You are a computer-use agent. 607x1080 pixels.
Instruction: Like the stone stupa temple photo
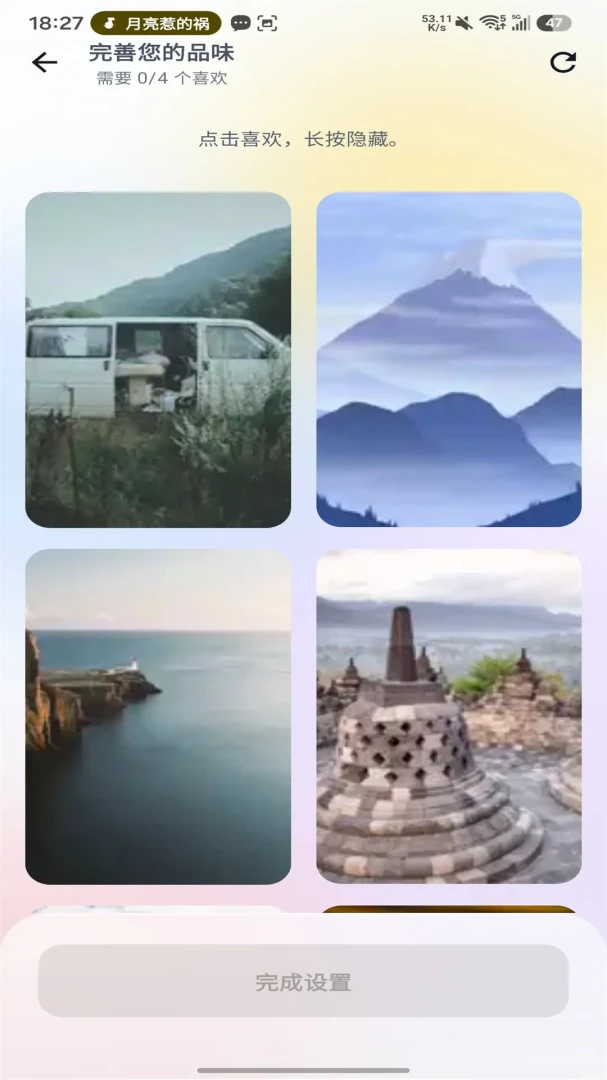pos(449,716)
